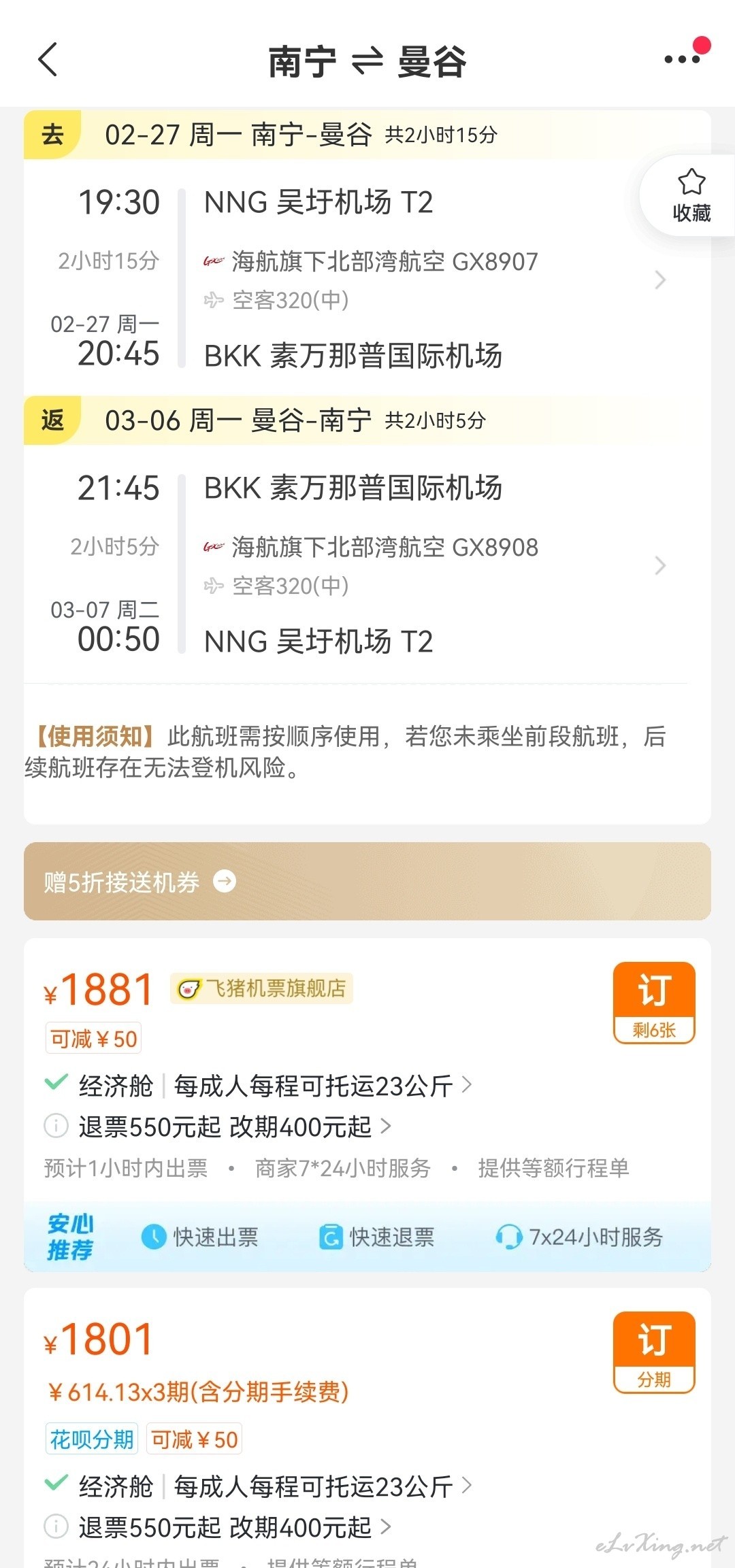Open the 赠5折接送机券 banner
735x1568 pixels.
click(367, 882)
